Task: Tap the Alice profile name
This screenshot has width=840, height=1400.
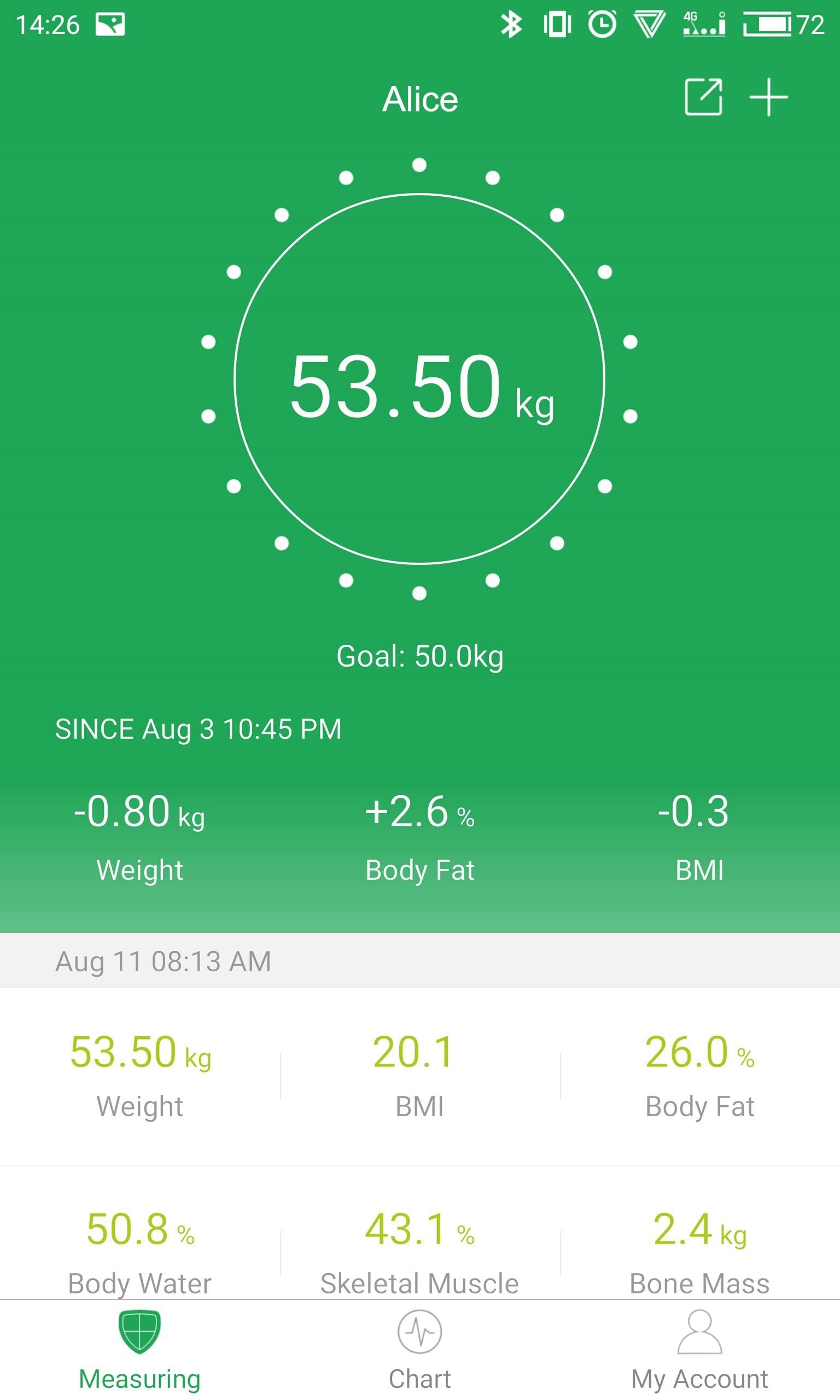Action: [x=420, y=97]
